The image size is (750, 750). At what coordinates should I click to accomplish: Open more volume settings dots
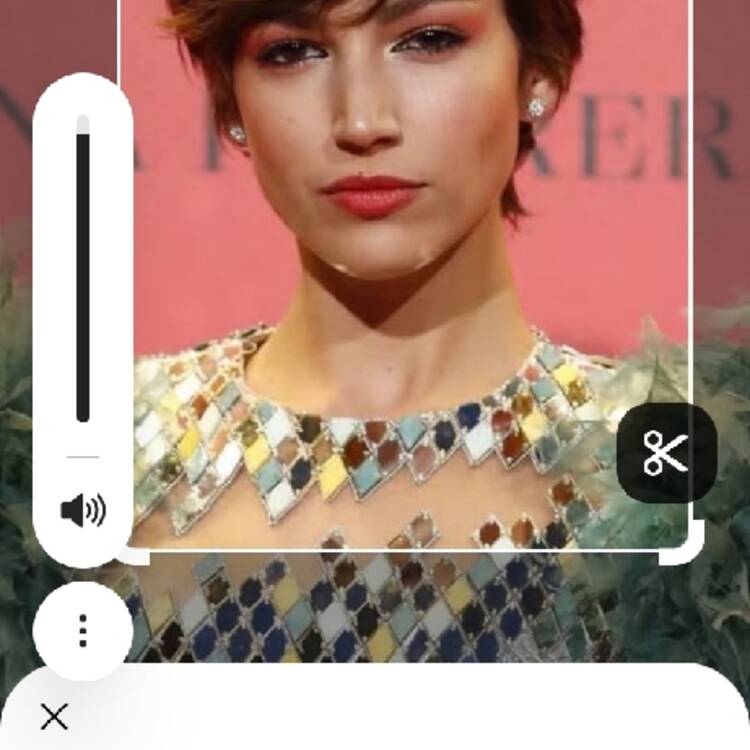click(x=83, y=631)
